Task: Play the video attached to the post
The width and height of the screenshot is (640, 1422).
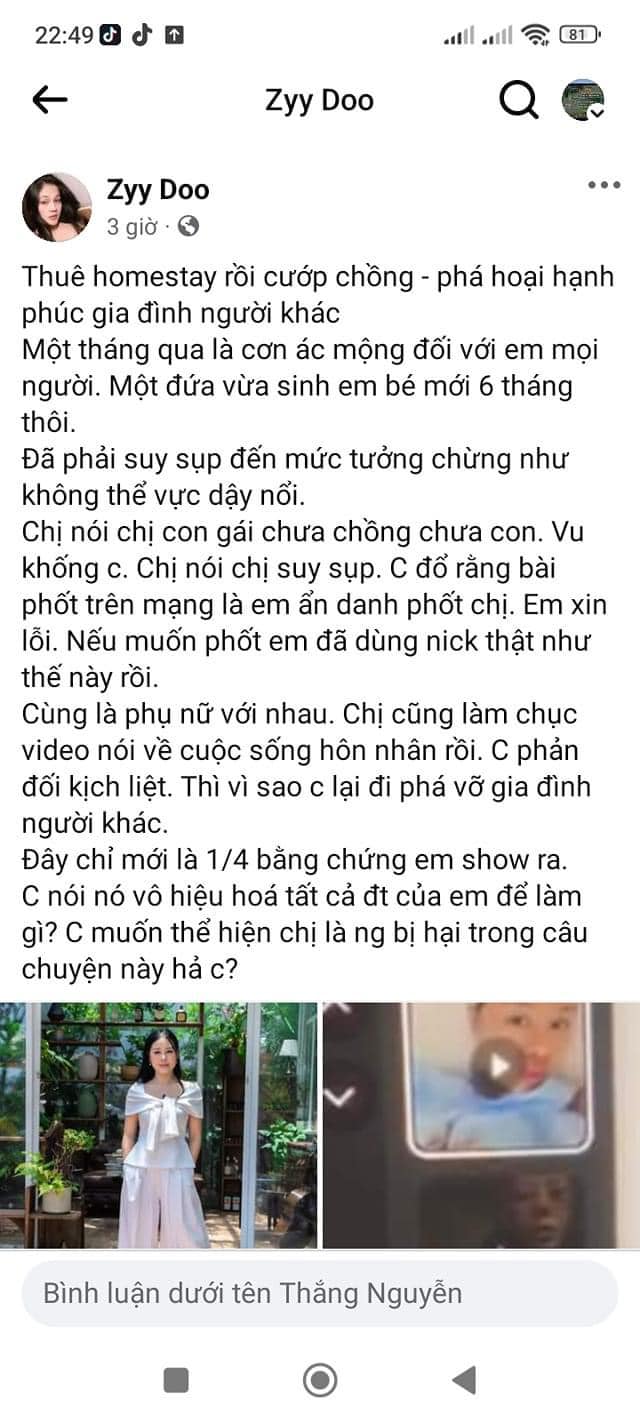Action: (x=497, y=1067)
